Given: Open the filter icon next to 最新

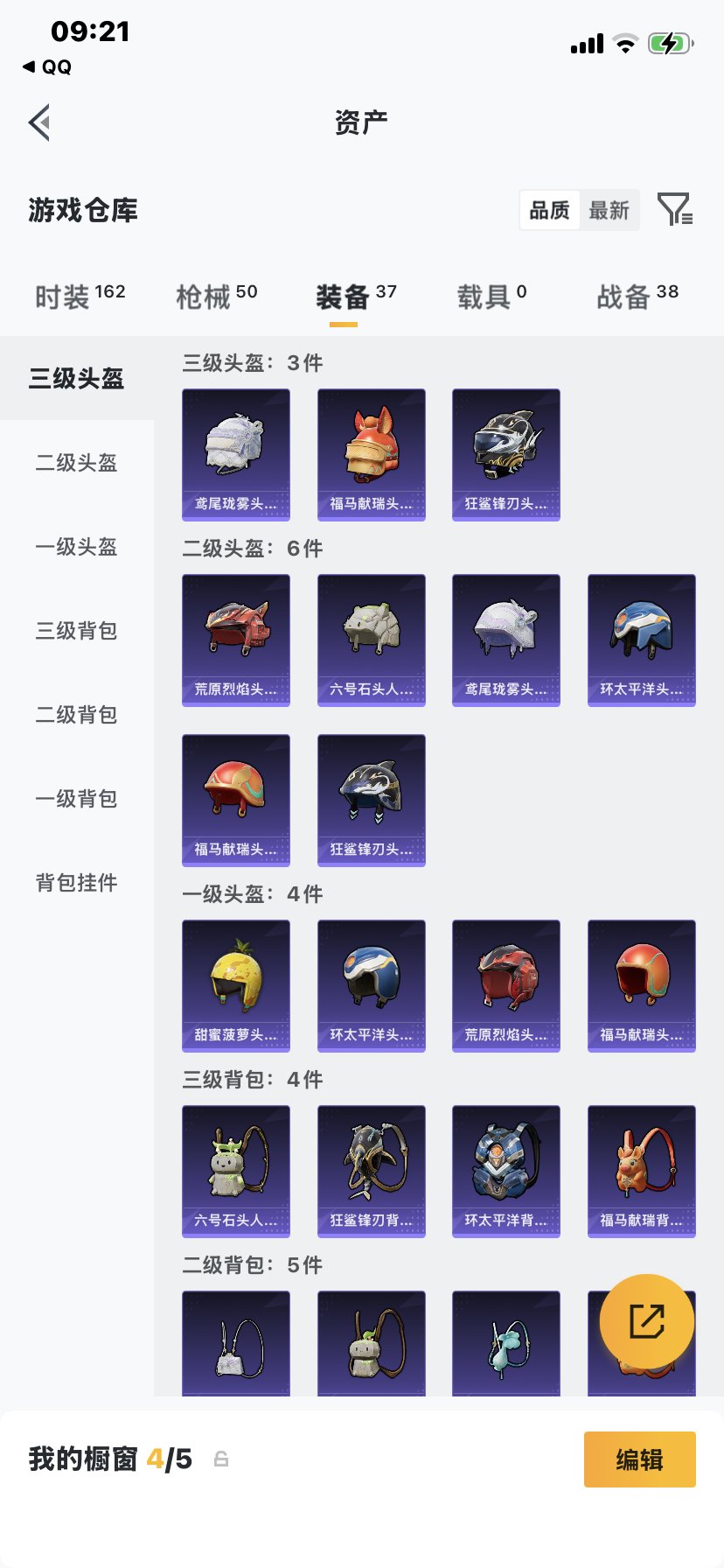Looking at the screenshot, I should (673, 210).
